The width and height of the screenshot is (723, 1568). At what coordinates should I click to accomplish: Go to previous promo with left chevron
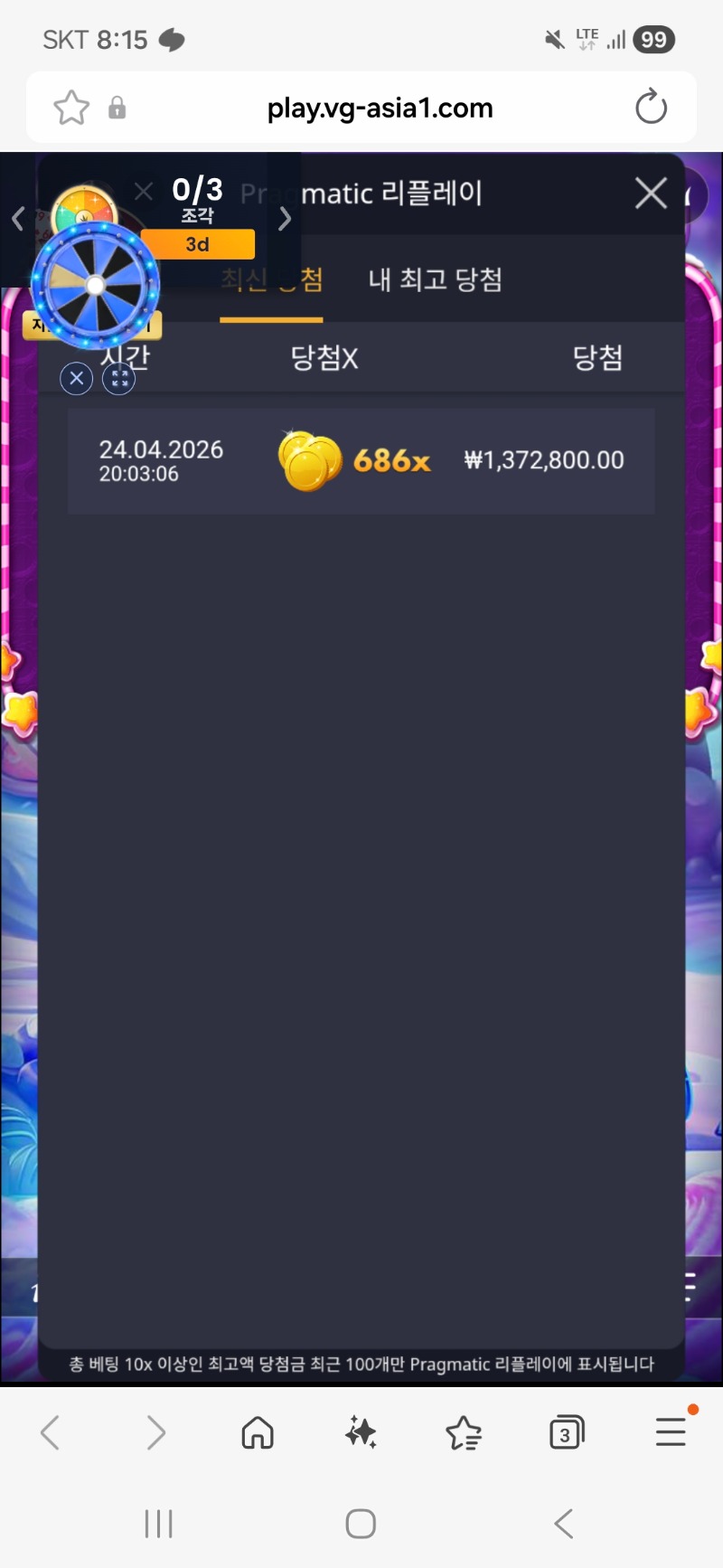(x=17, y=219)
